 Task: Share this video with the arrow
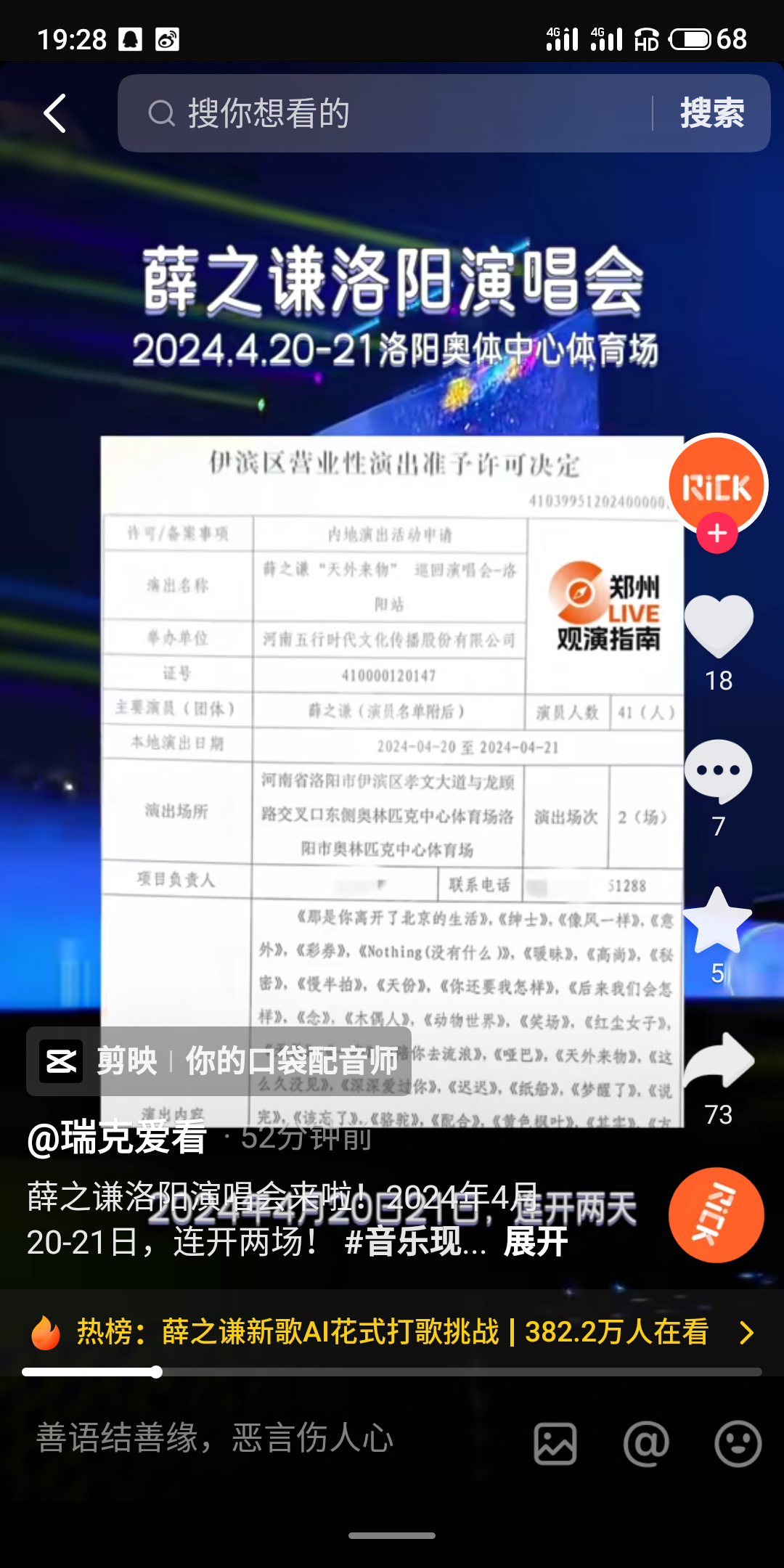pyautogui.click(x=719, y=1061)
